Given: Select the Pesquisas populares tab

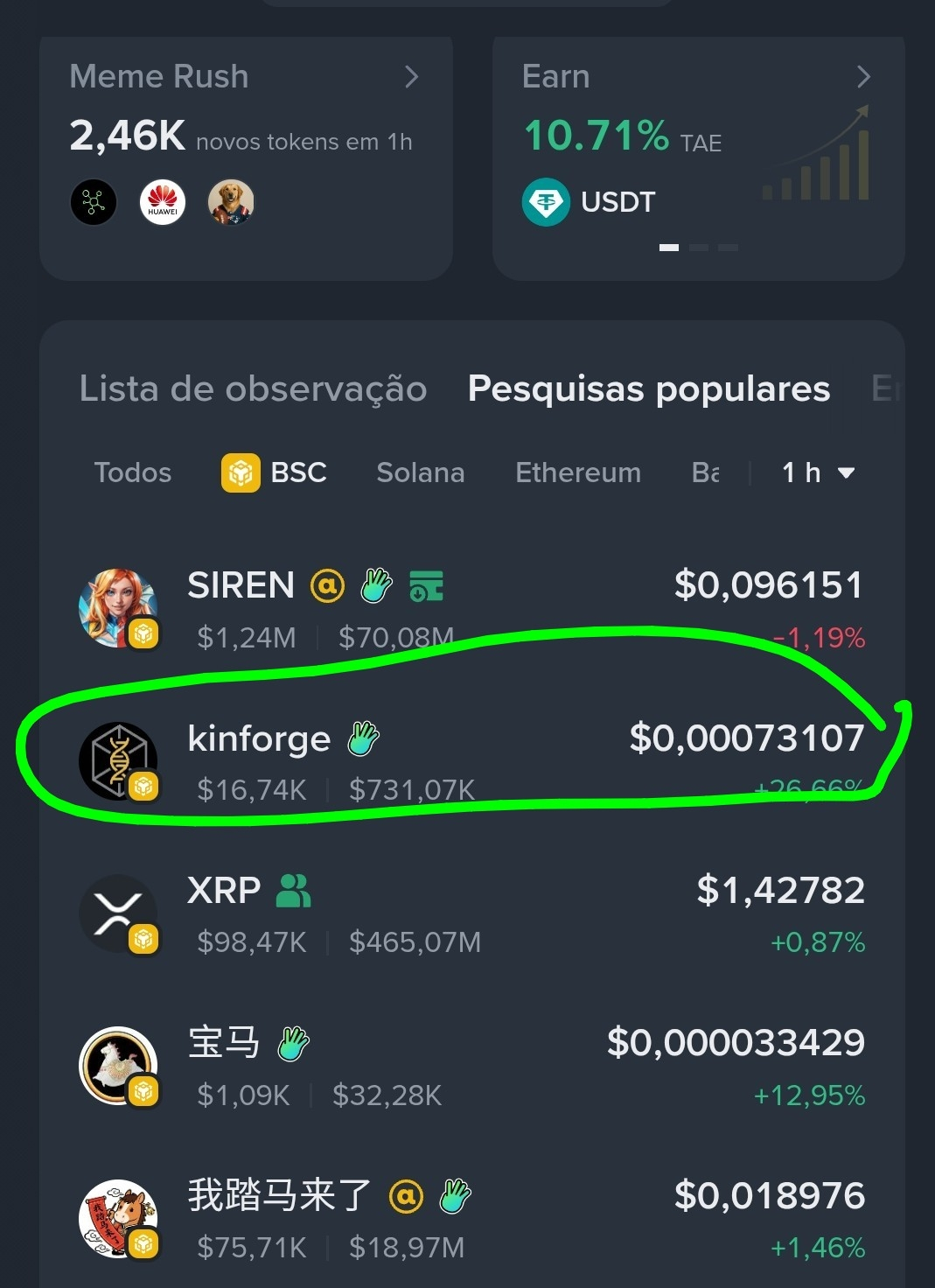Looking at the screenshot, I should pyautogui.click(x=648, y=389).
